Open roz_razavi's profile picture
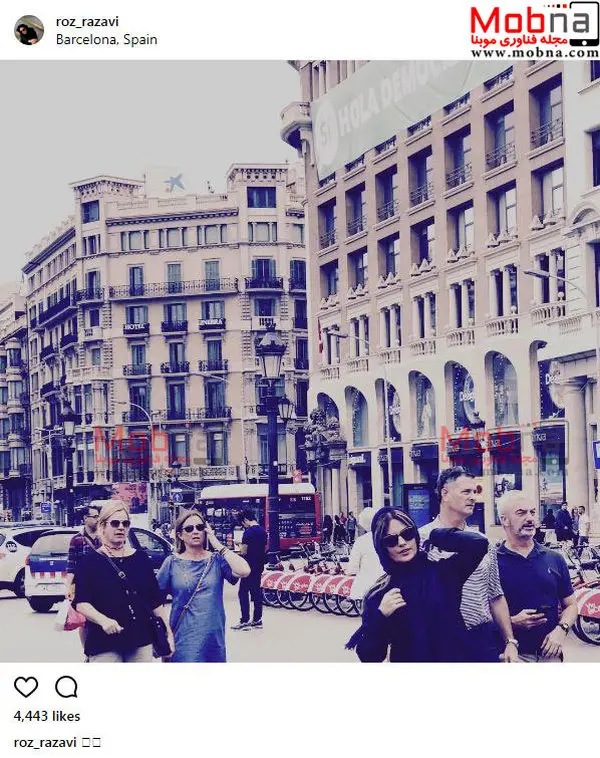Image resolution: width=600 pixels, height=758 pixels. coord(28,30)
